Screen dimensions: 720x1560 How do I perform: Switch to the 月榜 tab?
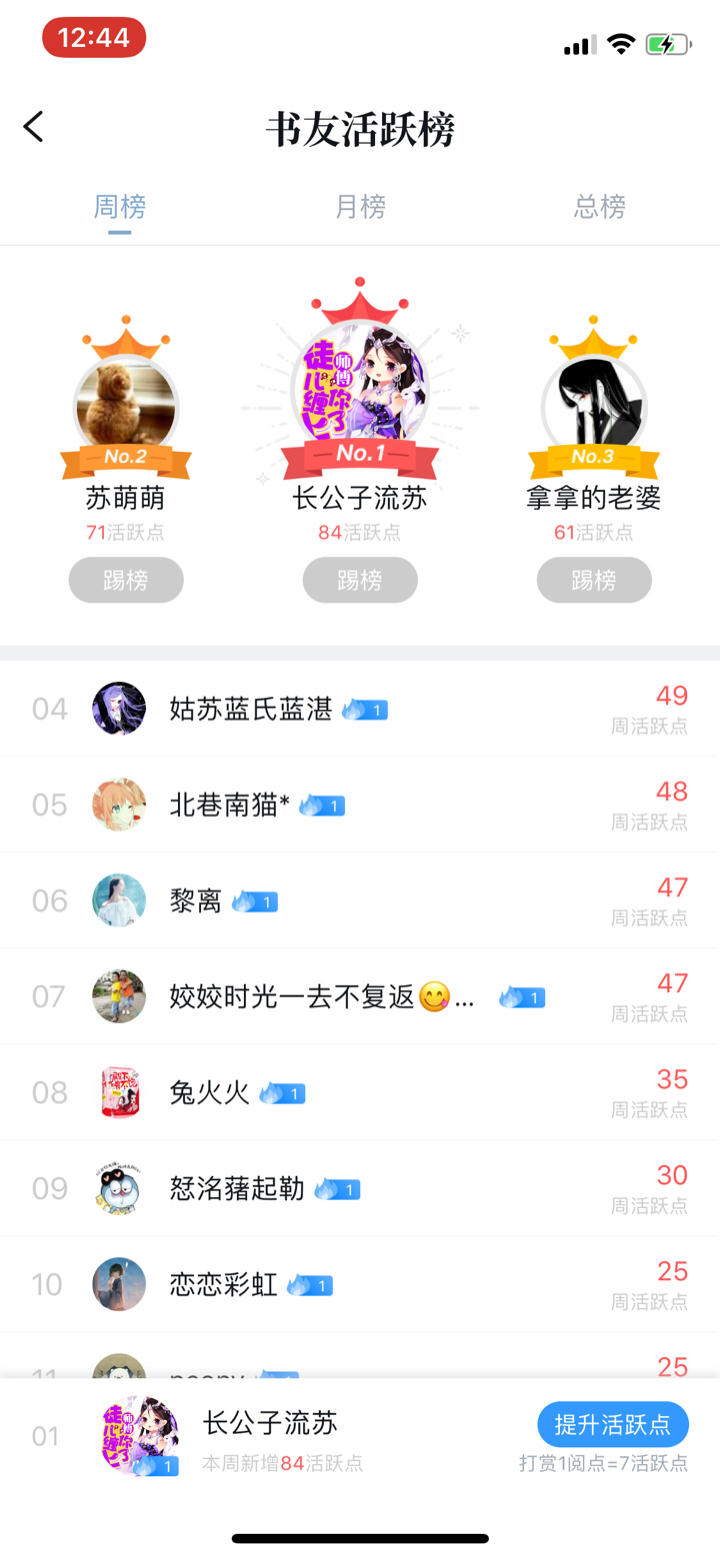coord(360,207)
